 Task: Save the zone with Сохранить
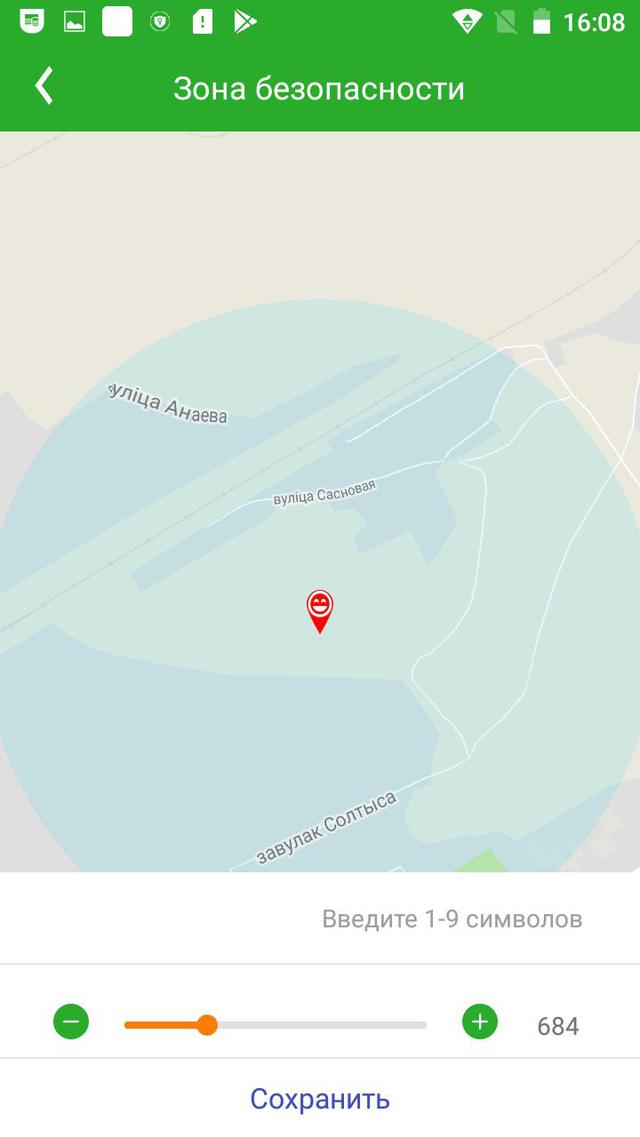tap(320, 1099)
